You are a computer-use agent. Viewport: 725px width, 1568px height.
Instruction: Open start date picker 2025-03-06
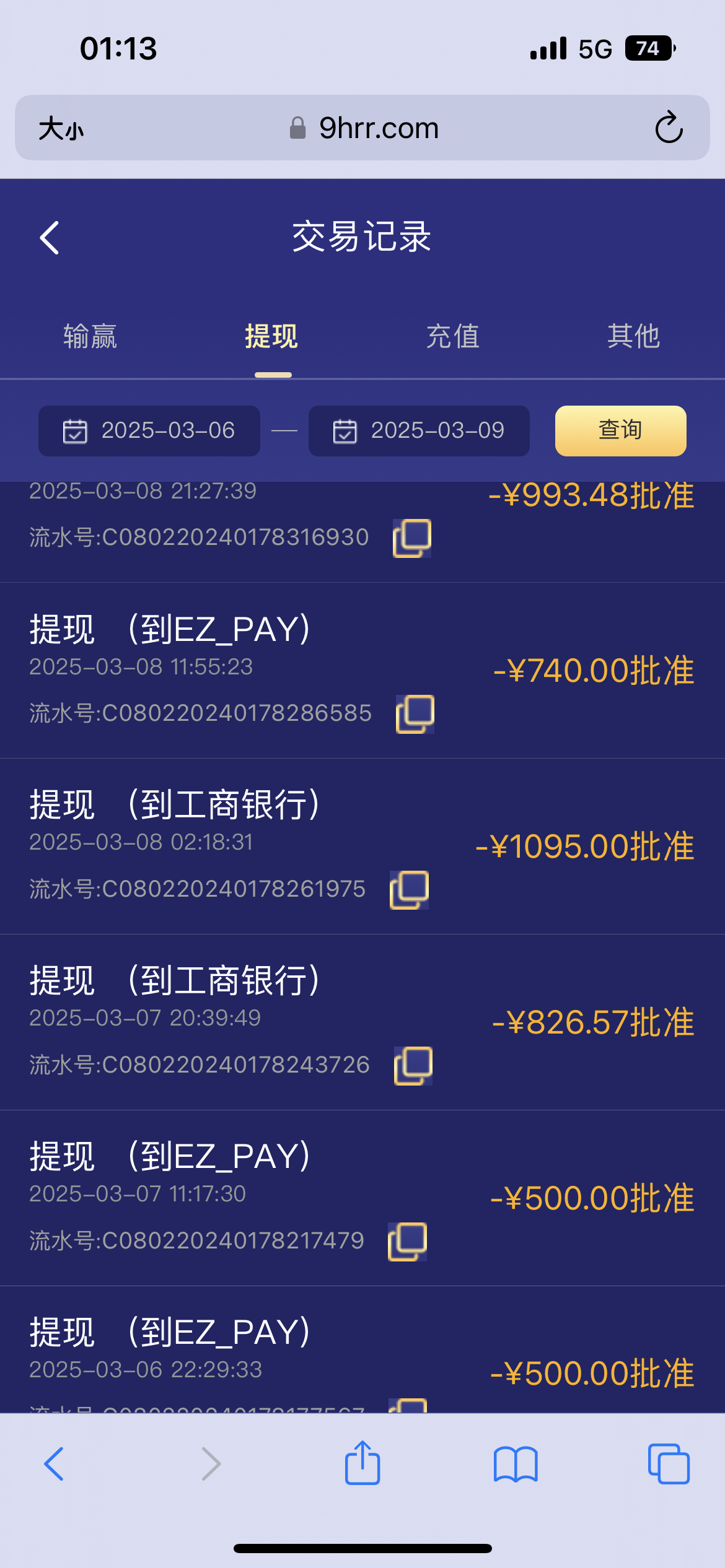(149, 431)
